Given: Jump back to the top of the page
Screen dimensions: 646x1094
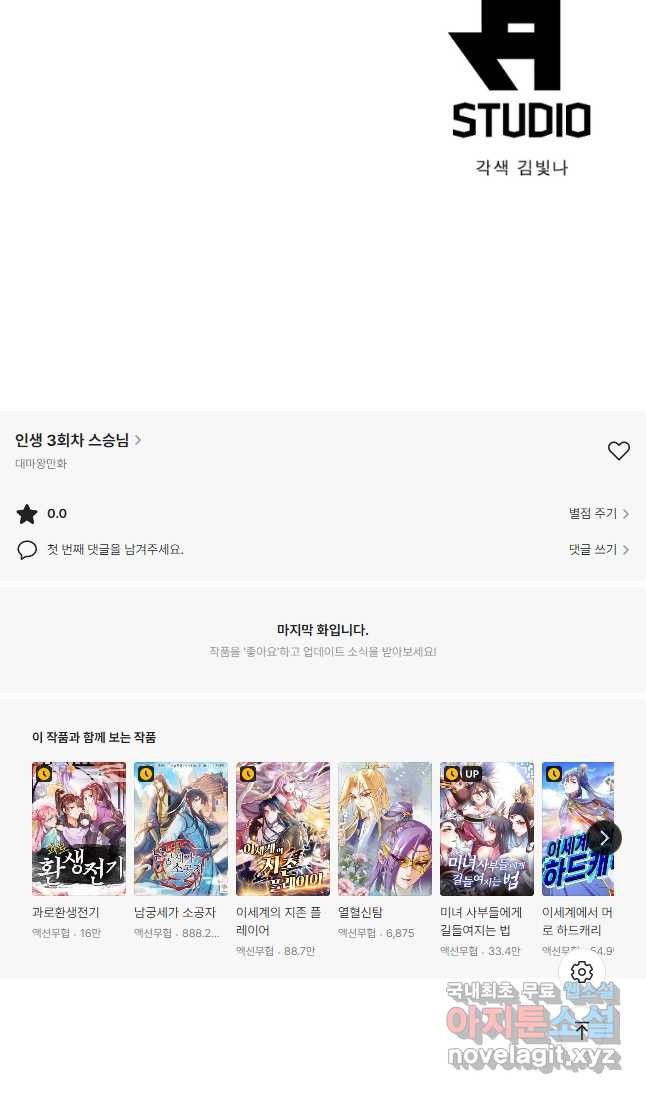Looking at the screenshot, I should [582, 1031].
